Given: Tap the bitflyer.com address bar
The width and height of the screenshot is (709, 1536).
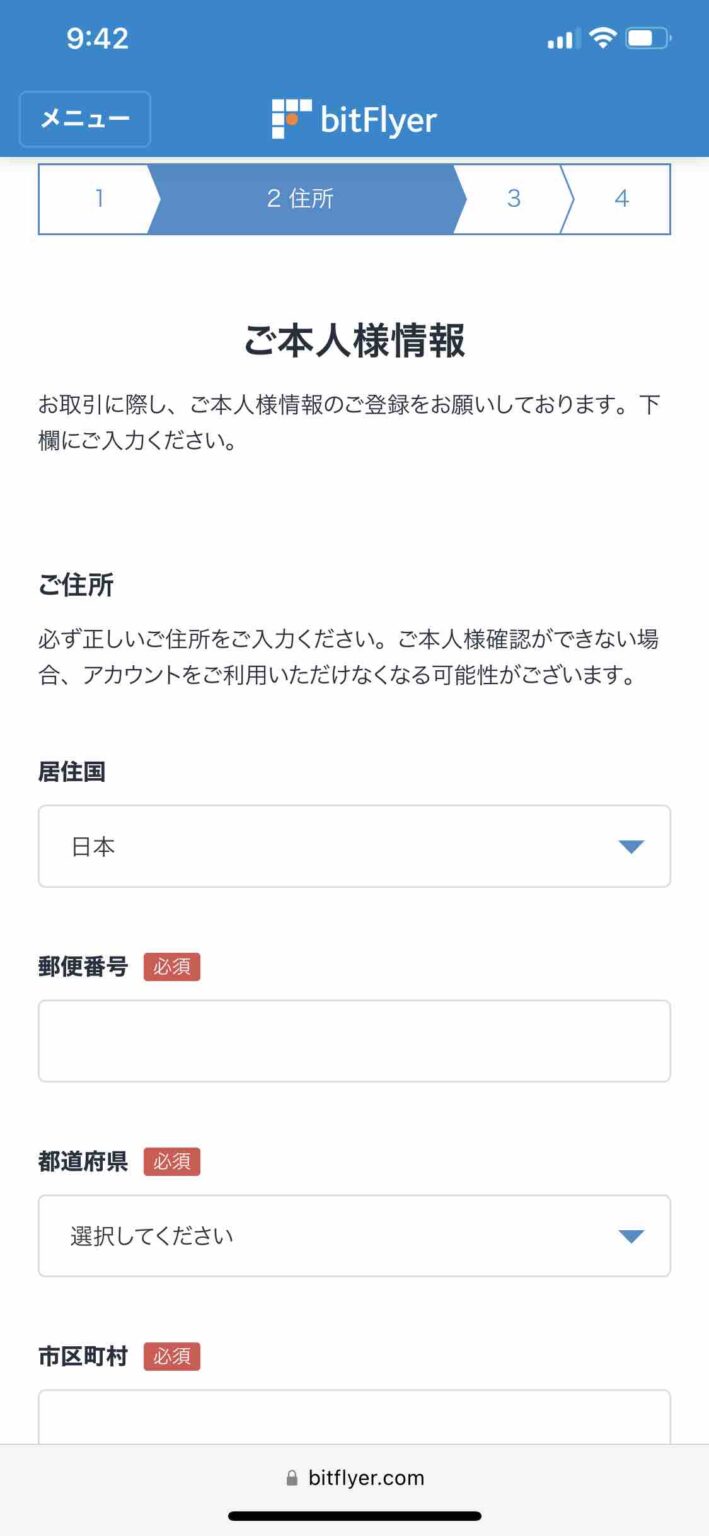Looking at the screenshot, I should tap(355, 1478).
